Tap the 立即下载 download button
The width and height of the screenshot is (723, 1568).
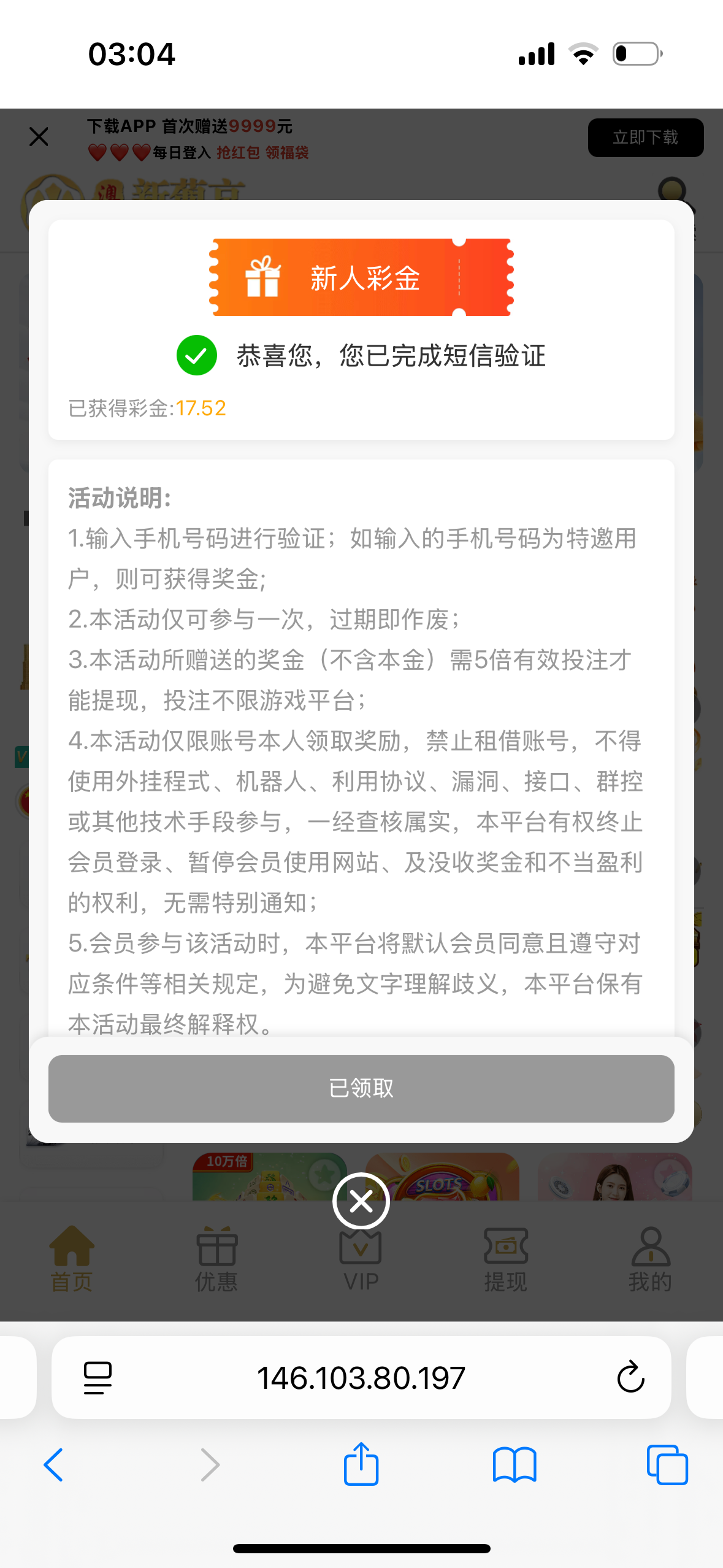645,137
